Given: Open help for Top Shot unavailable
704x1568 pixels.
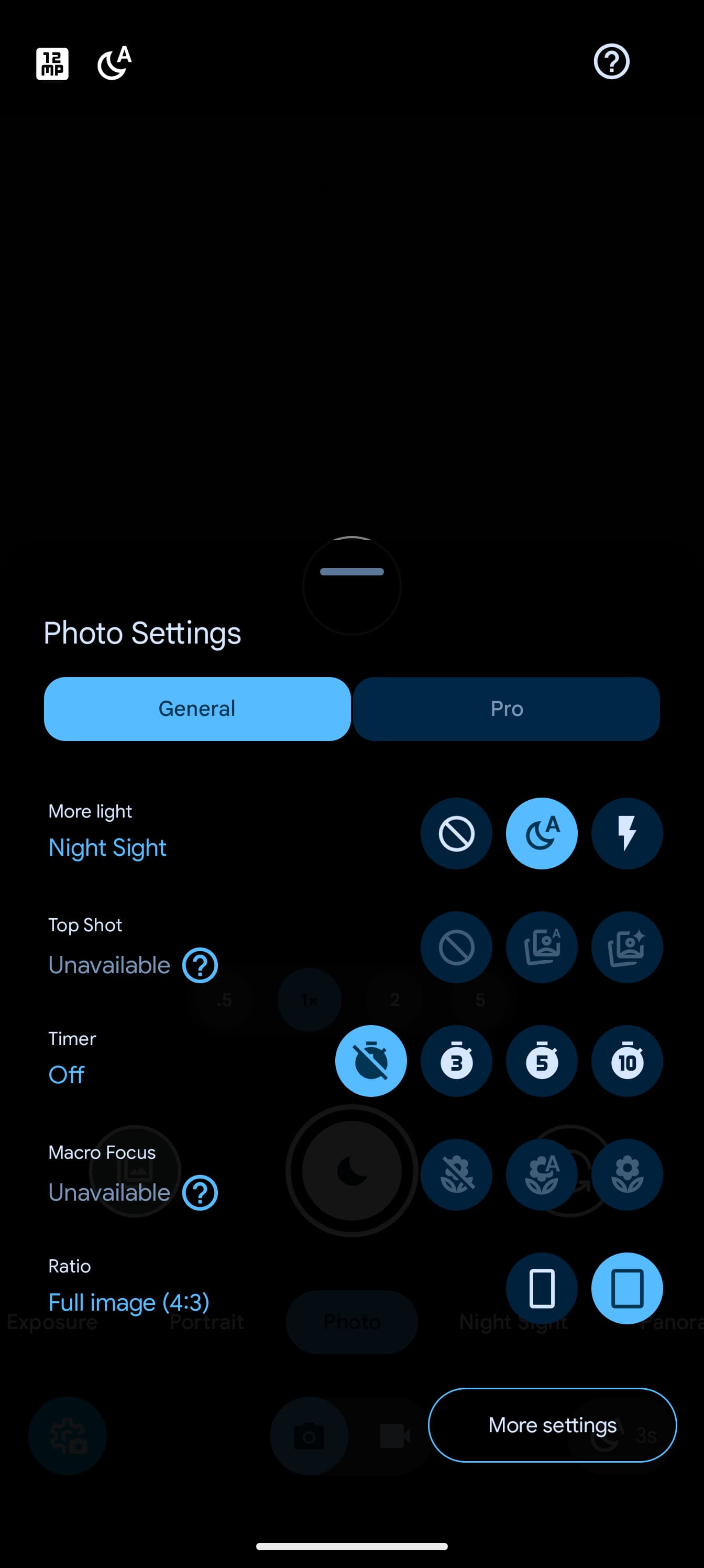Looking at the screenshot, I should pos(200,965).
